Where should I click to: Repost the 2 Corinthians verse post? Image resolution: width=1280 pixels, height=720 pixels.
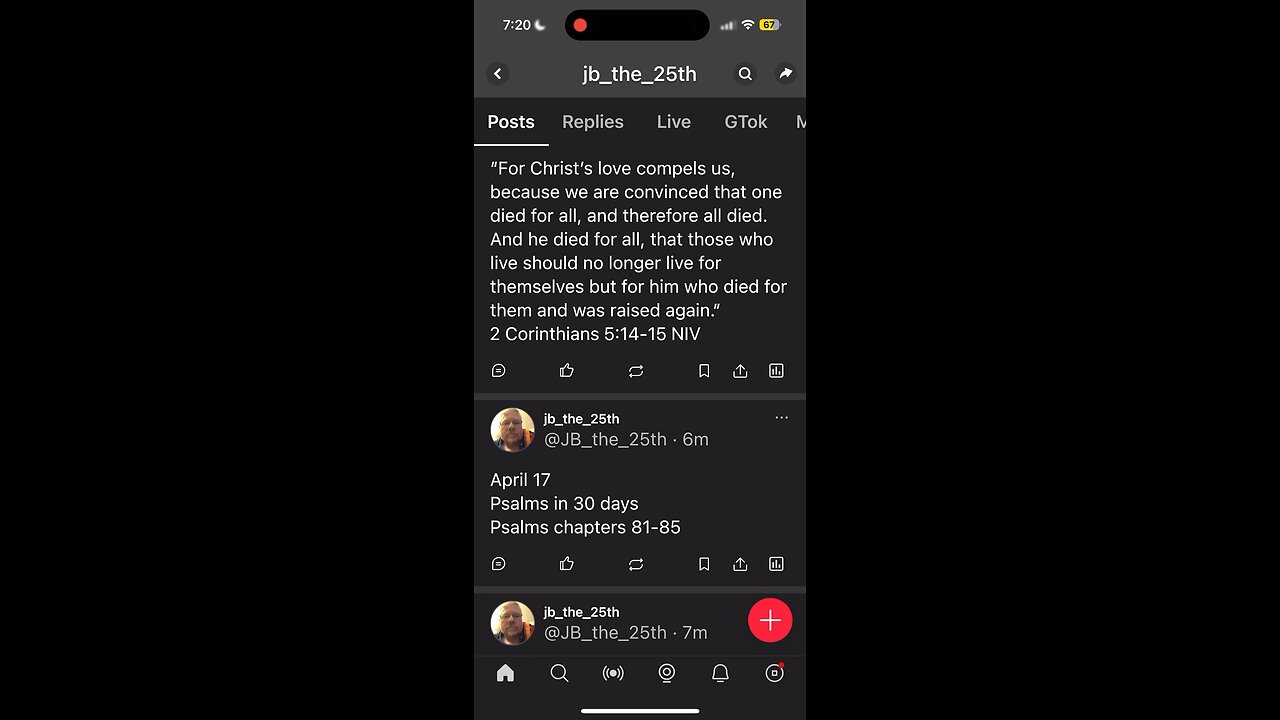636,371
